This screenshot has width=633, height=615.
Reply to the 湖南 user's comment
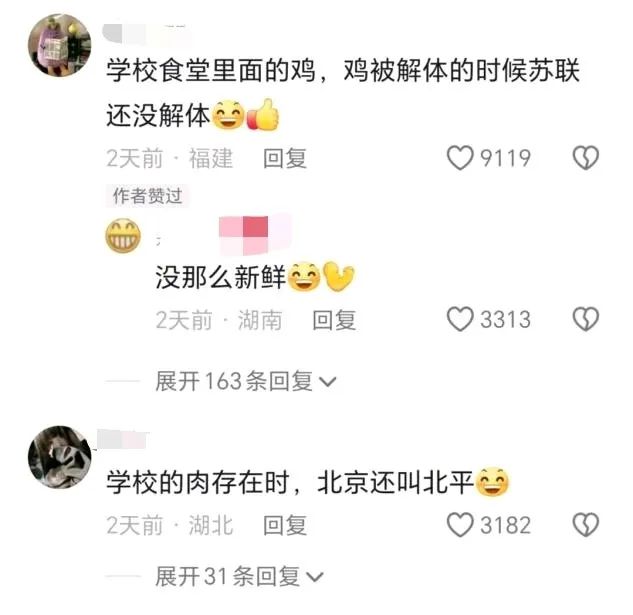(x=334, y=320)
